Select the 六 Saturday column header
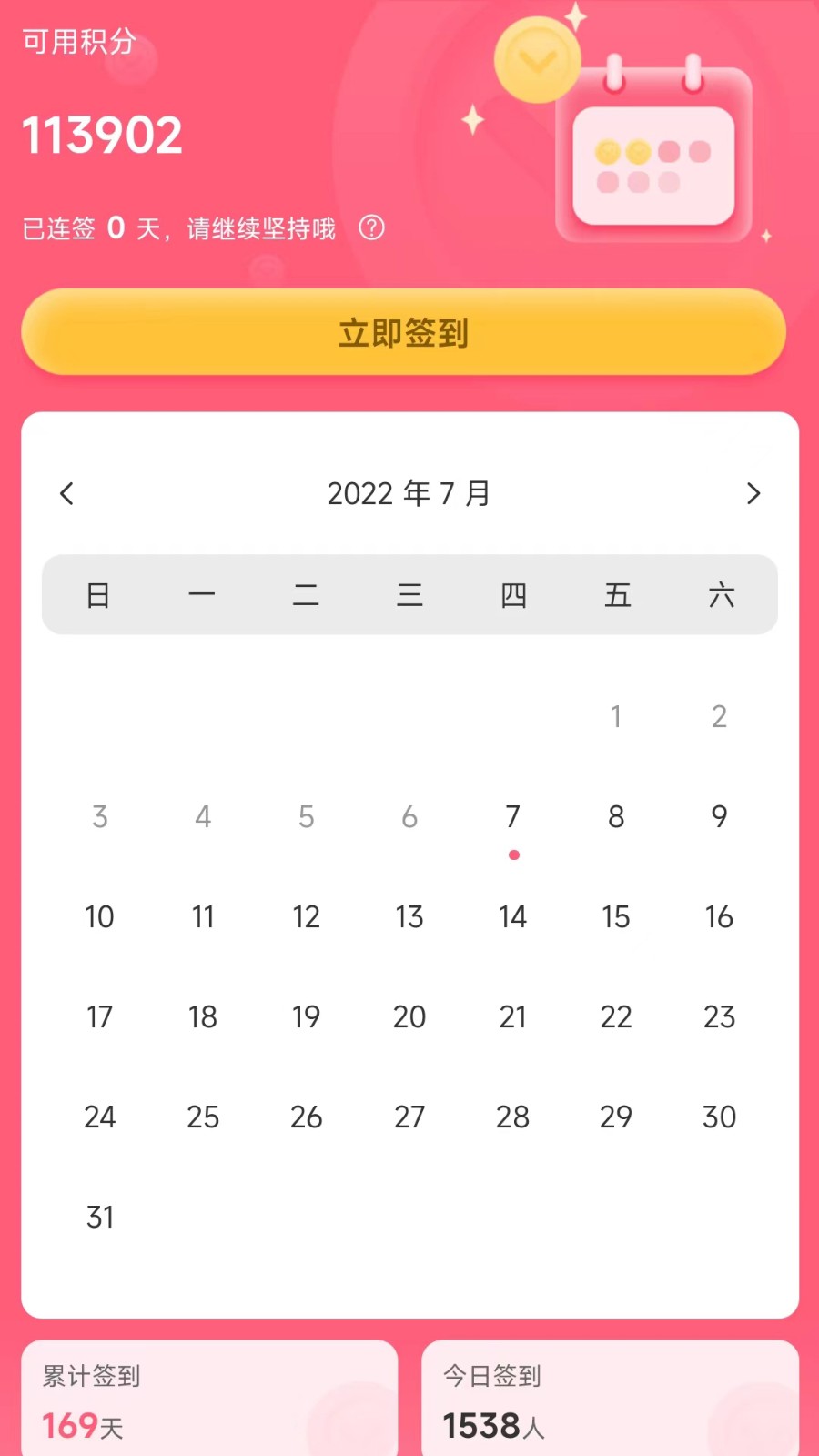Screen dimensions: 819x1456 point(720,595)
